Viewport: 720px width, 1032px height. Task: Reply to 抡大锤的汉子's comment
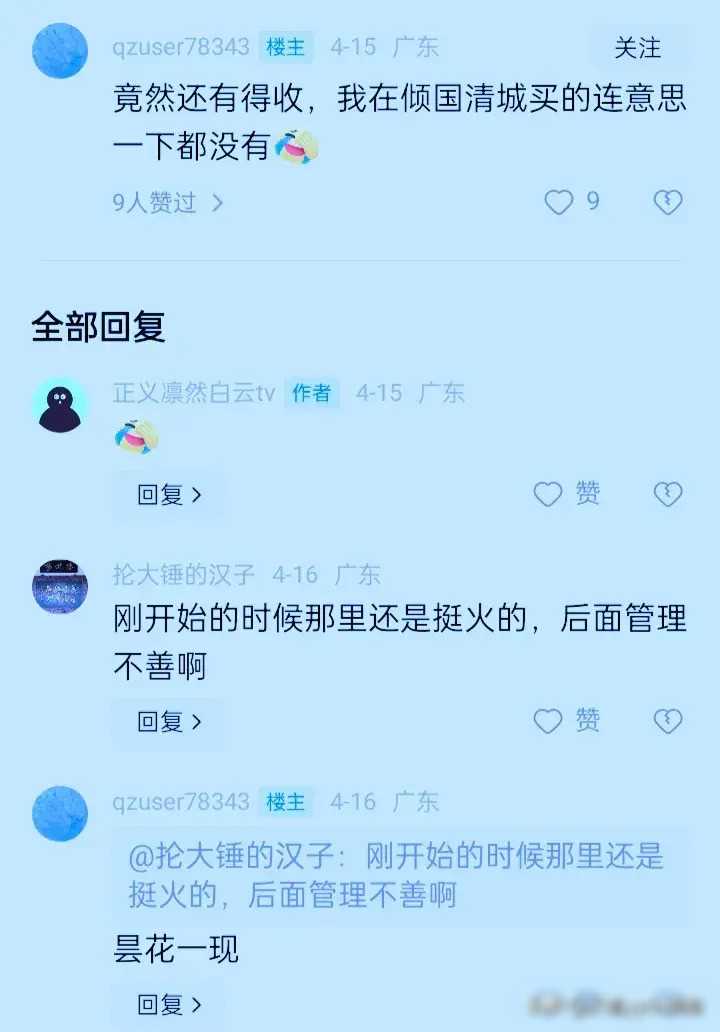(169, 721)
